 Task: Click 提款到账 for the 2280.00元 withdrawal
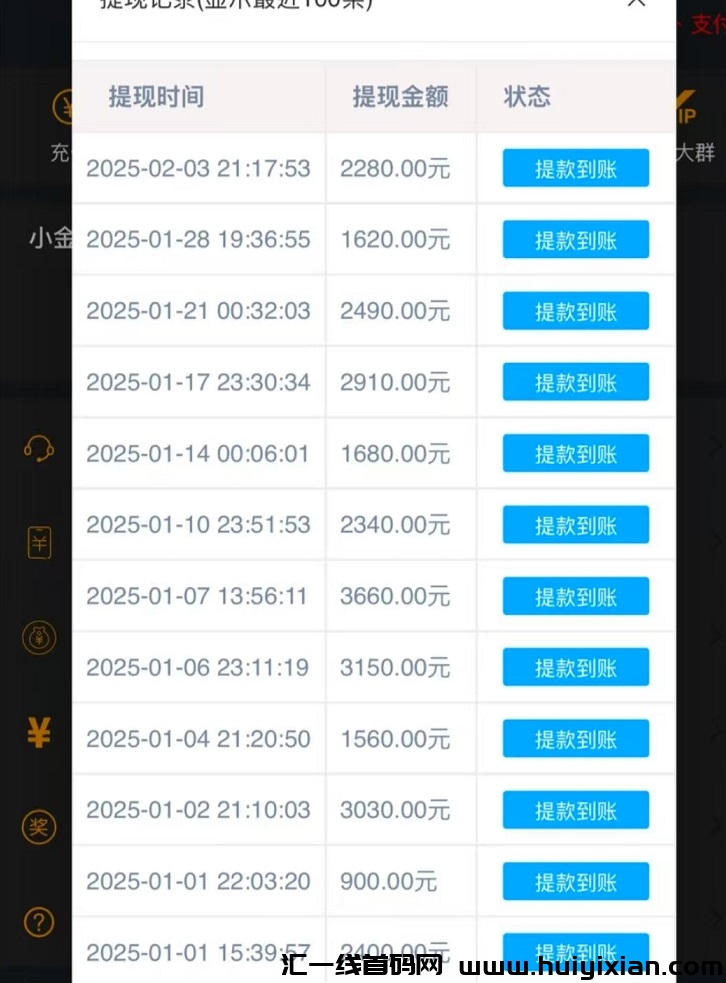click(575, 167)
